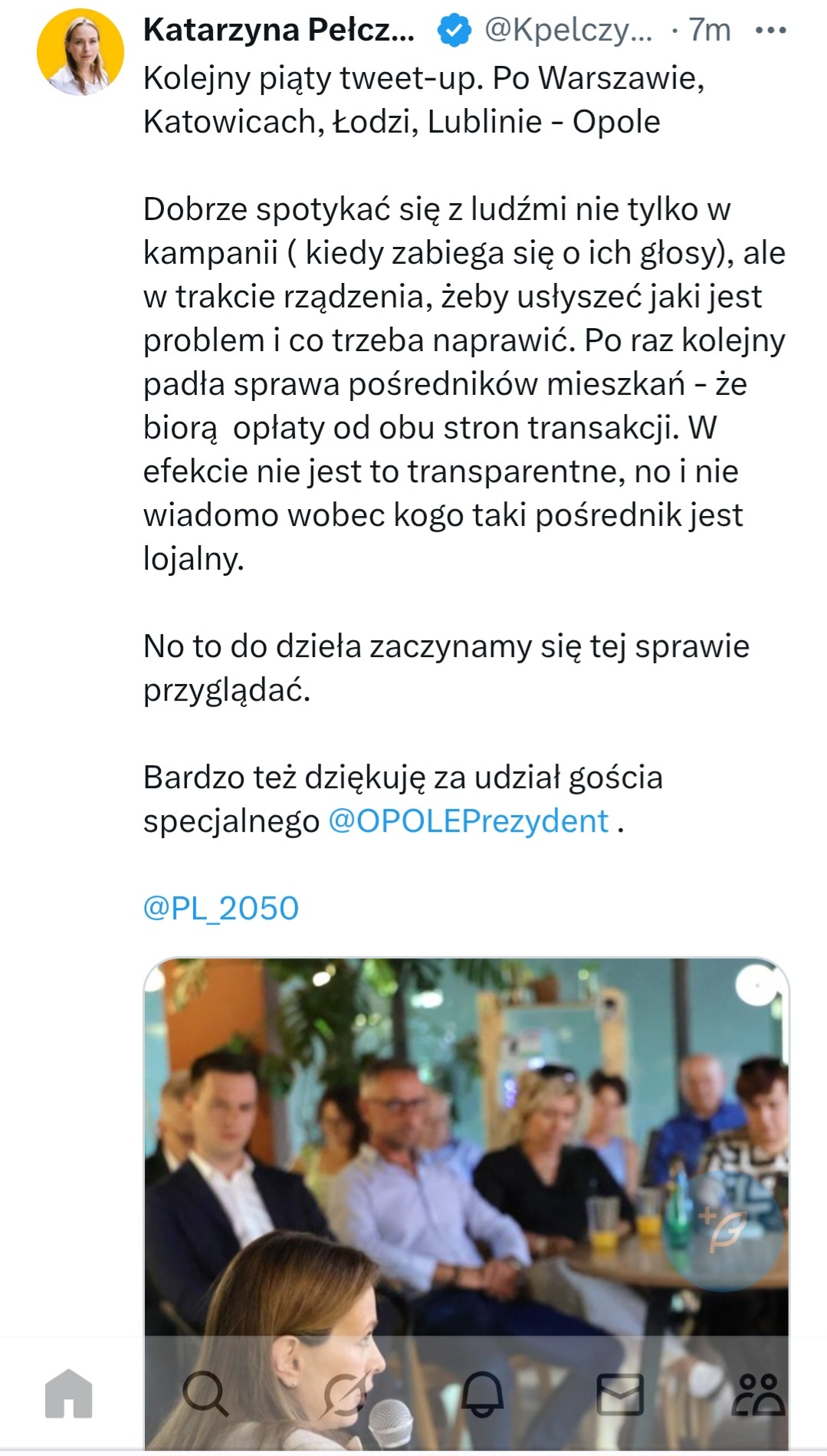Switch to the Communities tab

coord(758,1393)
